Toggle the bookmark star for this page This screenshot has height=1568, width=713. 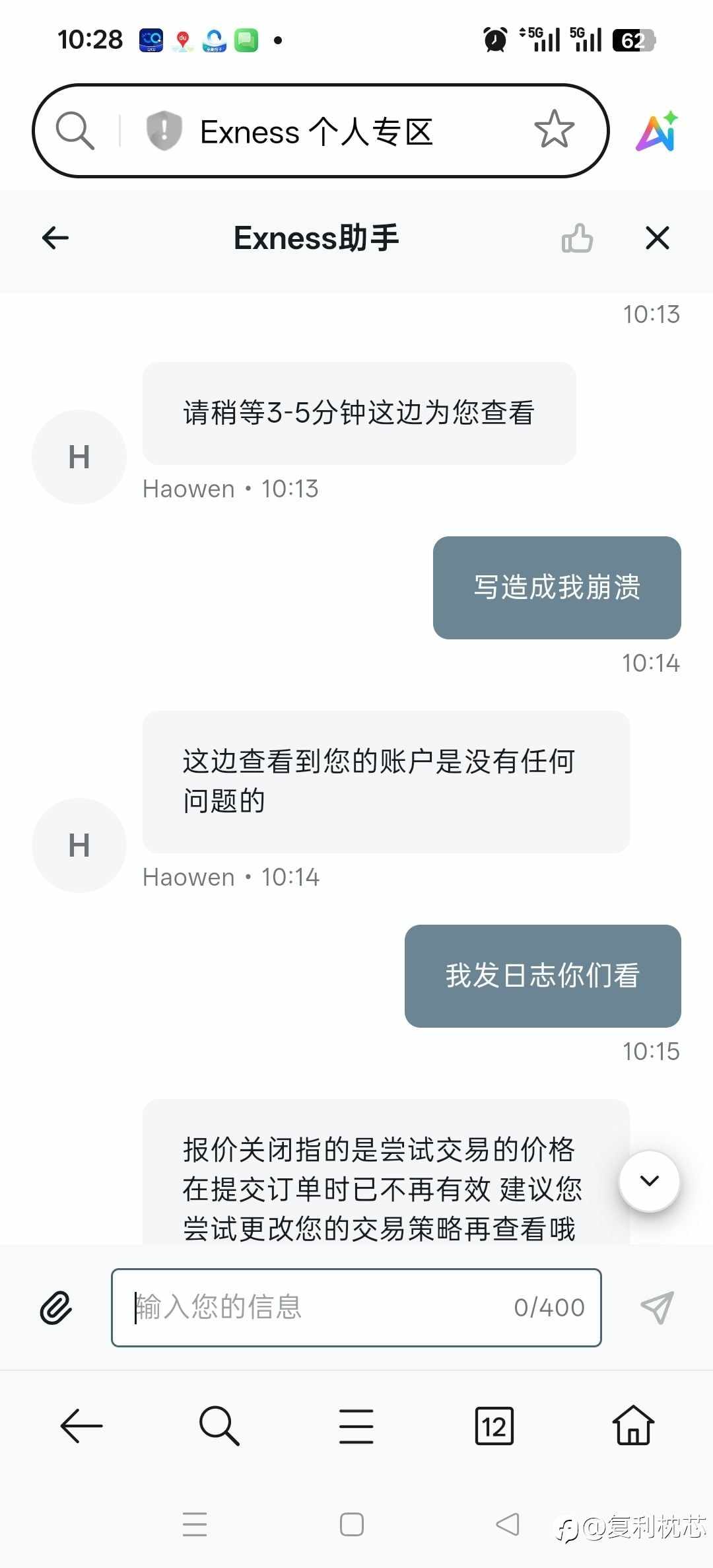click(555, 130)
